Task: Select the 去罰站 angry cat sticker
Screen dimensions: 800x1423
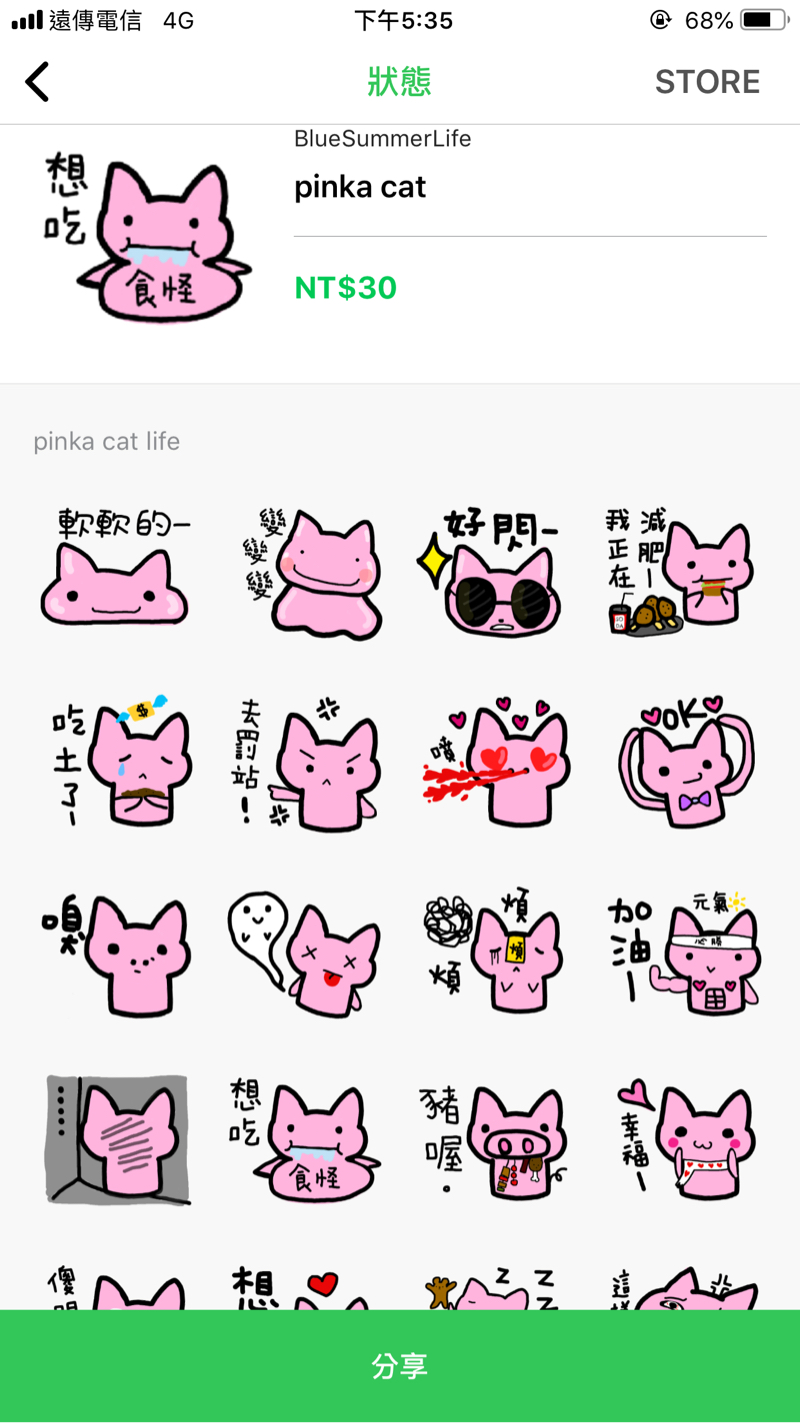Action: tap(306, 762)
